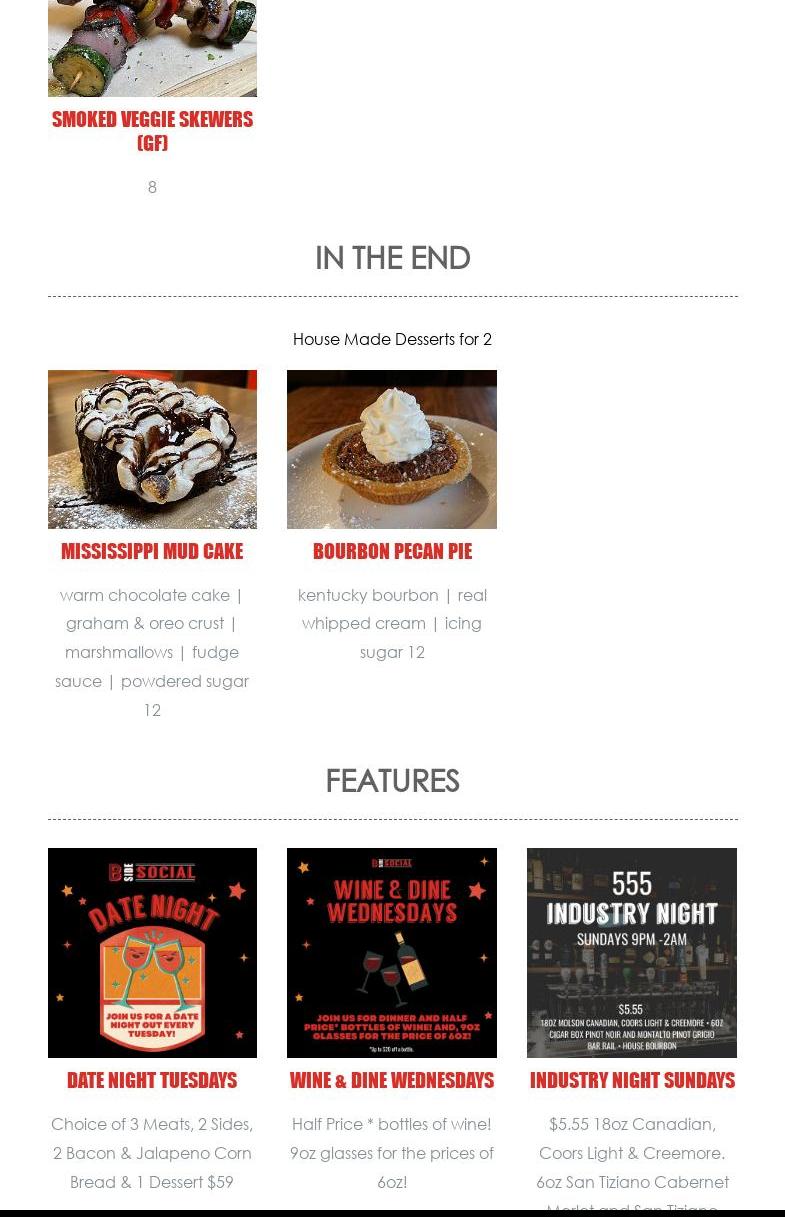
Task: Tap the Industry Night Sundays feature
Action: [632, 1080]
